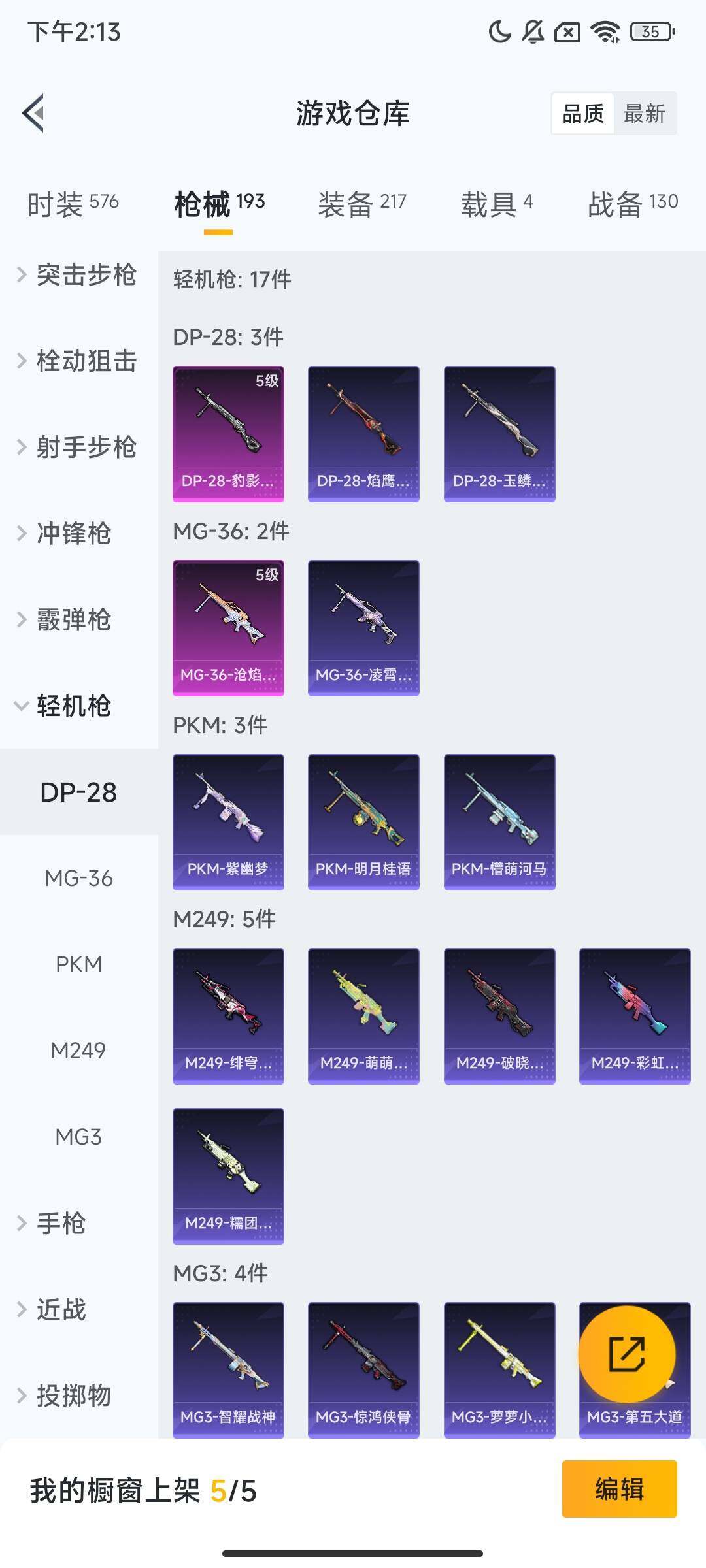The image size is (706, 1568).
Task: Tap the battery indicator in status bar
Action: (650, 32)
